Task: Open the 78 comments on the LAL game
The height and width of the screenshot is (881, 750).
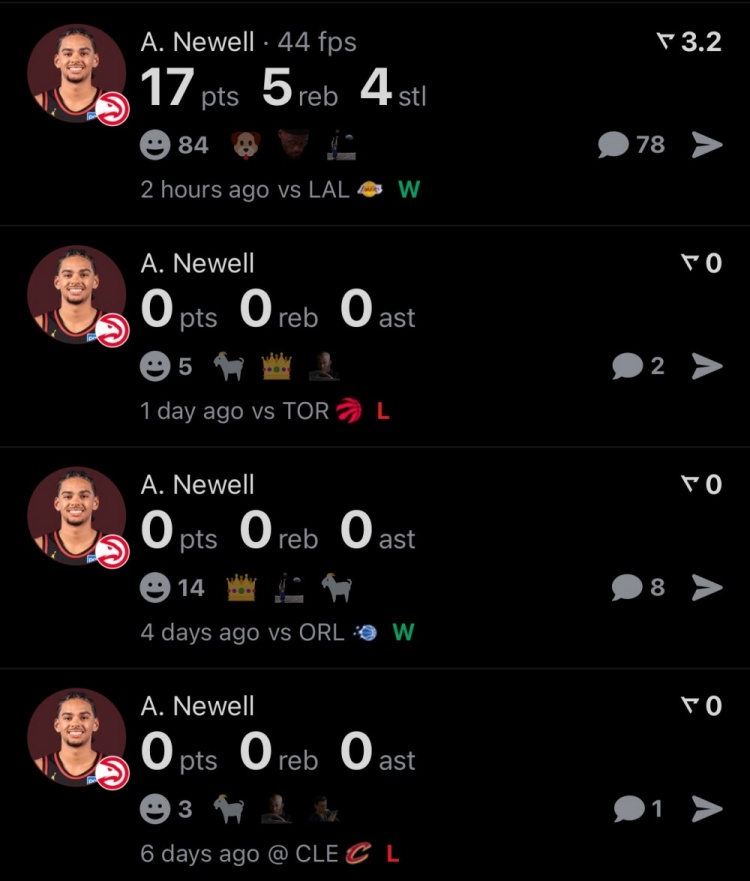Action: click(631, 145)
